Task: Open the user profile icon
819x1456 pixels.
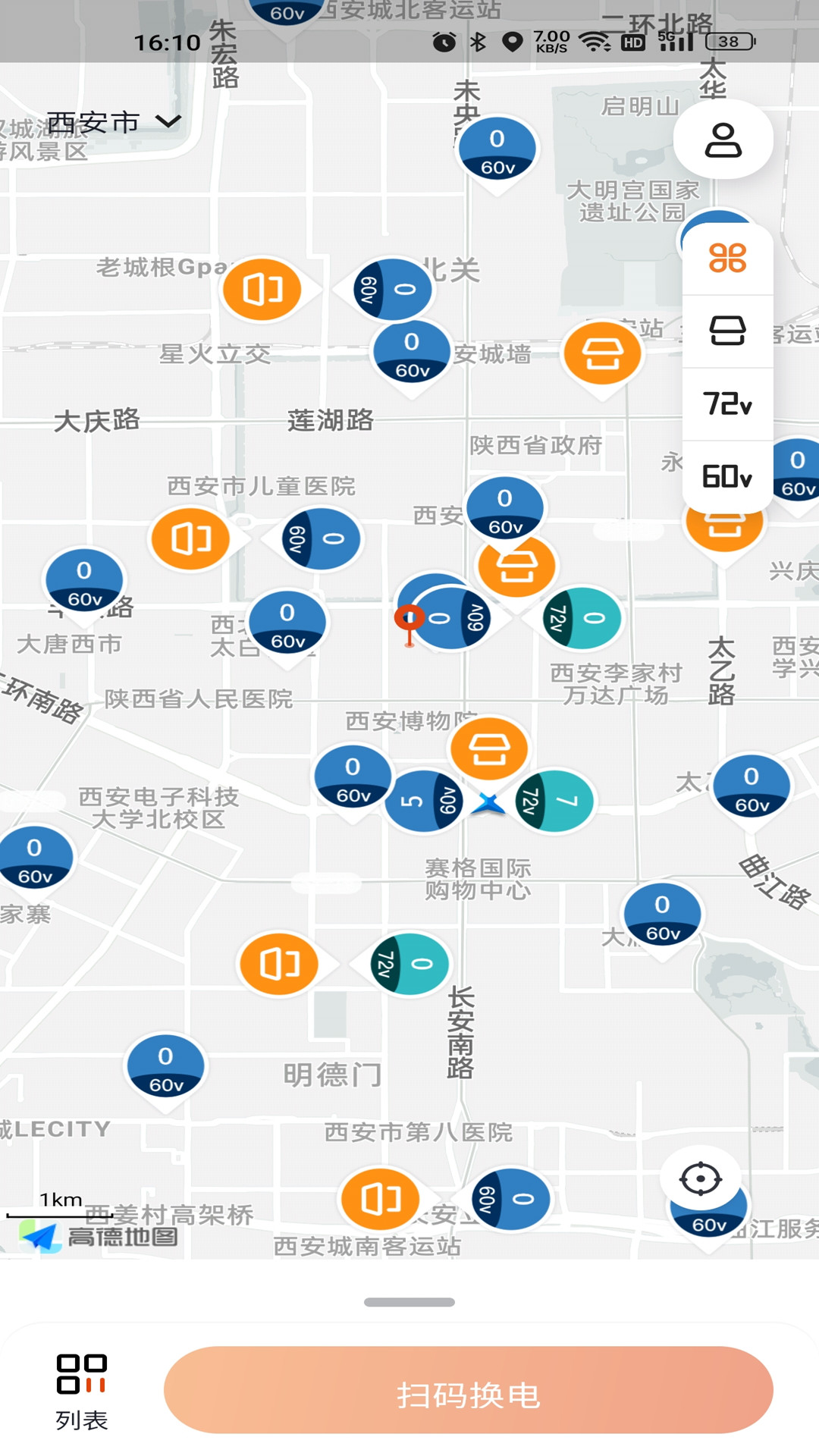Action: pos(723,140)
